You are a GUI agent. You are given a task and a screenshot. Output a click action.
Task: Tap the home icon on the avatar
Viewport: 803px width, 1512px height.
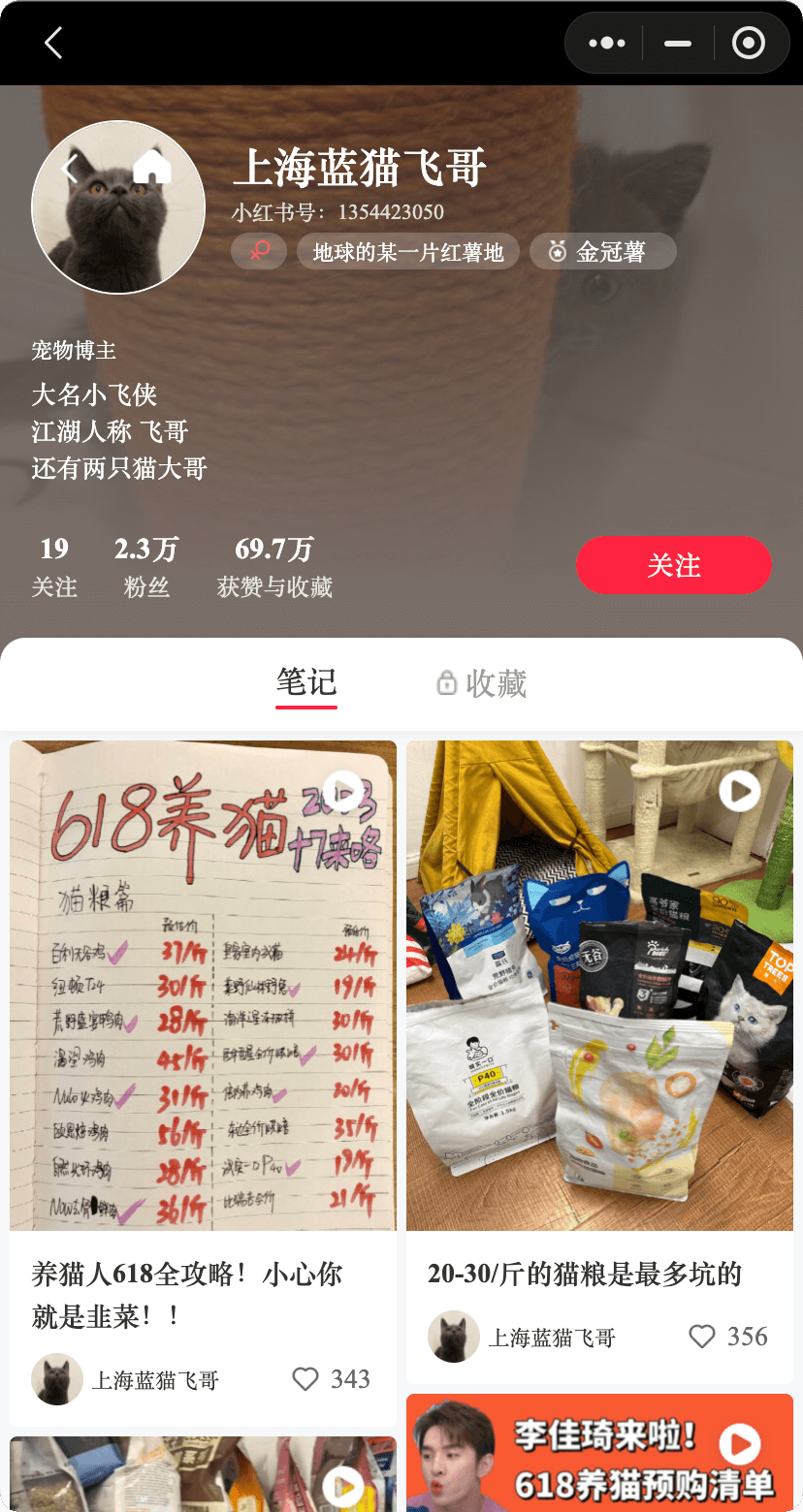[152, 167]
